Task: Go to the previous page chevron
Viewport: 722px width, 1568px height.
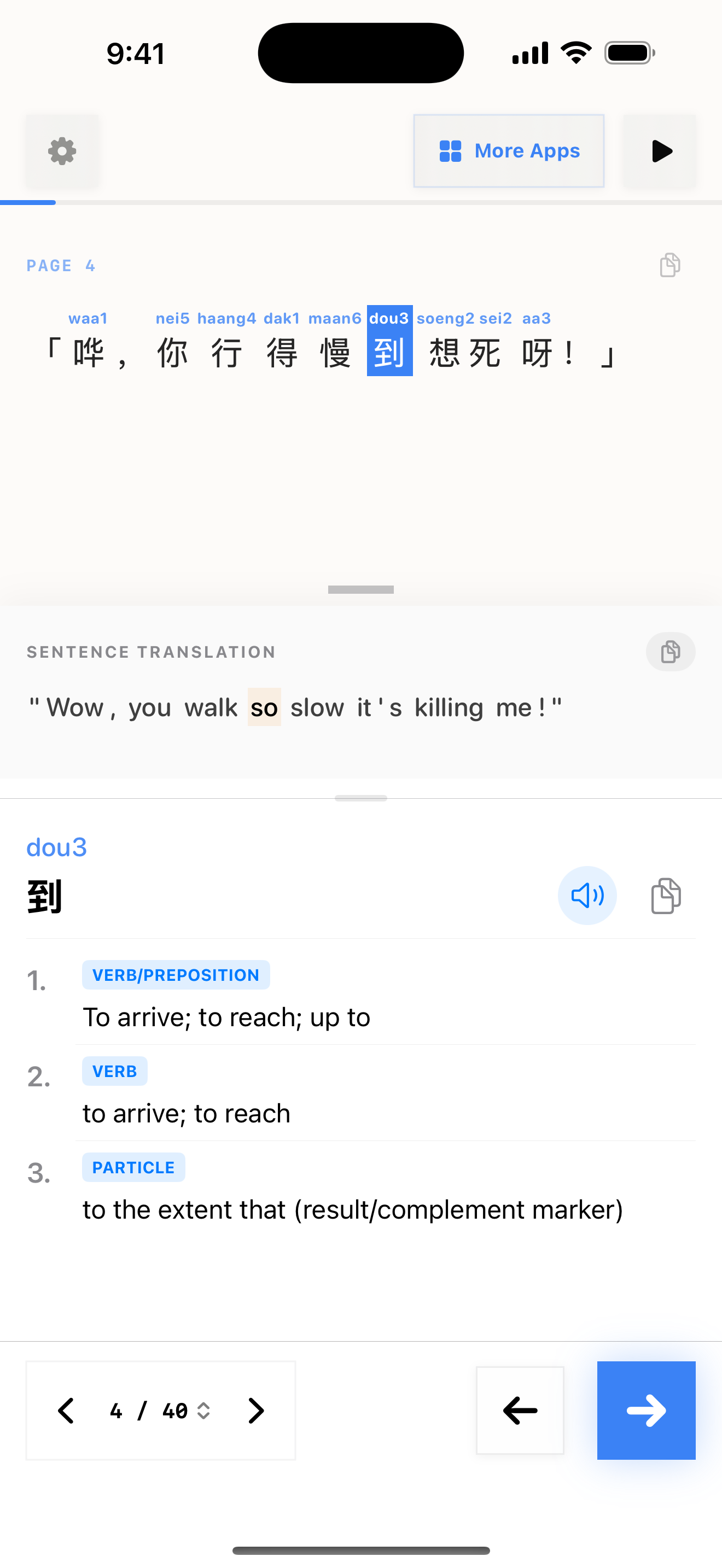Action: pyautogui.click(x=66, y=1411)
